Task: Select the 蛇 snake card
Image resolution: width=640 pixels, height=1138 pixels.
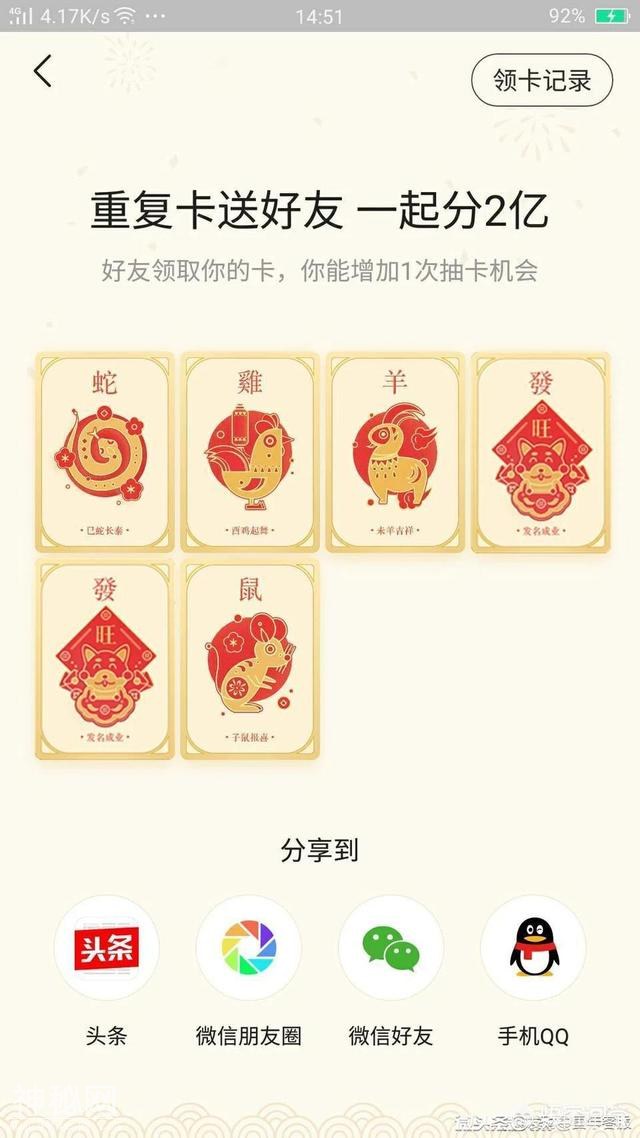Action: click(x=105, y=452)
